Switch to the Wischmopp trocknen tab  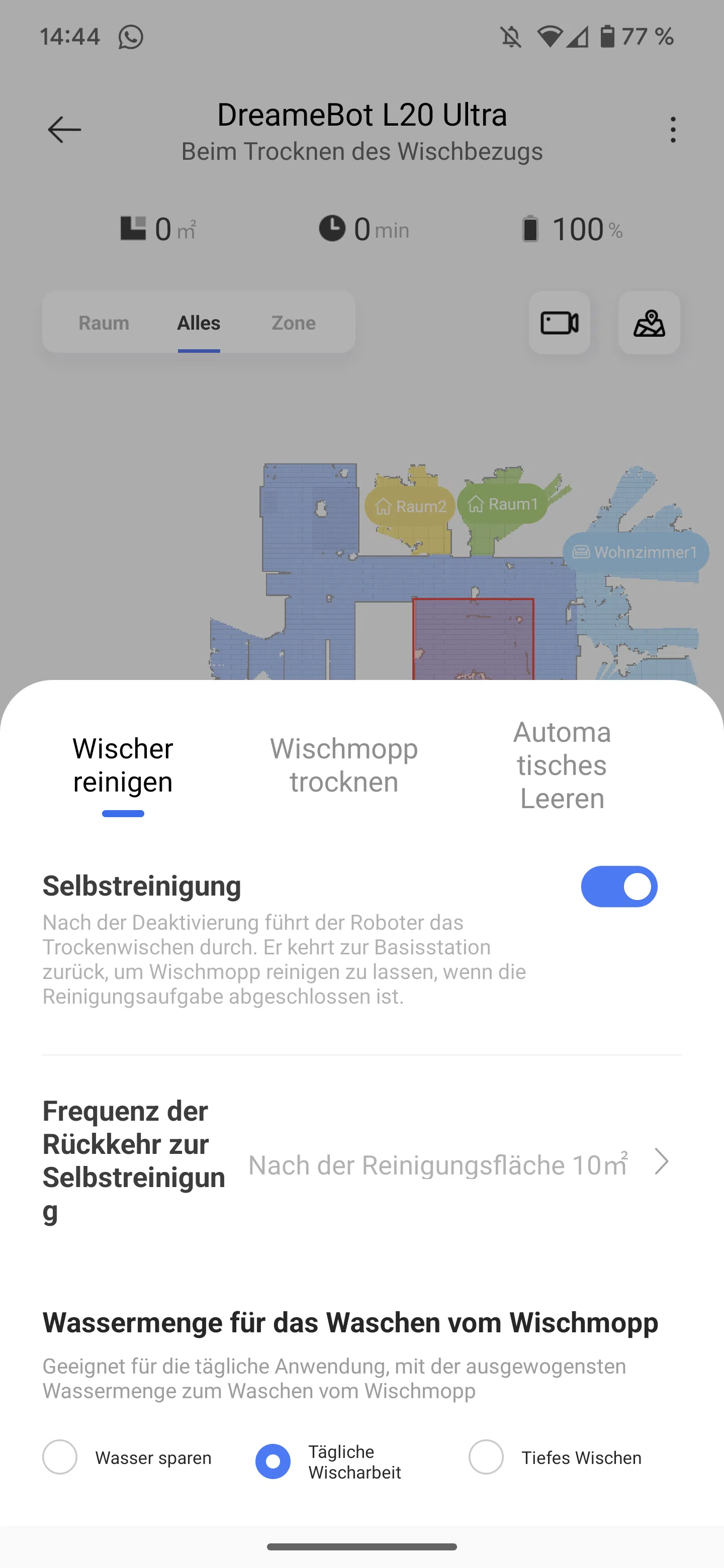344,765
